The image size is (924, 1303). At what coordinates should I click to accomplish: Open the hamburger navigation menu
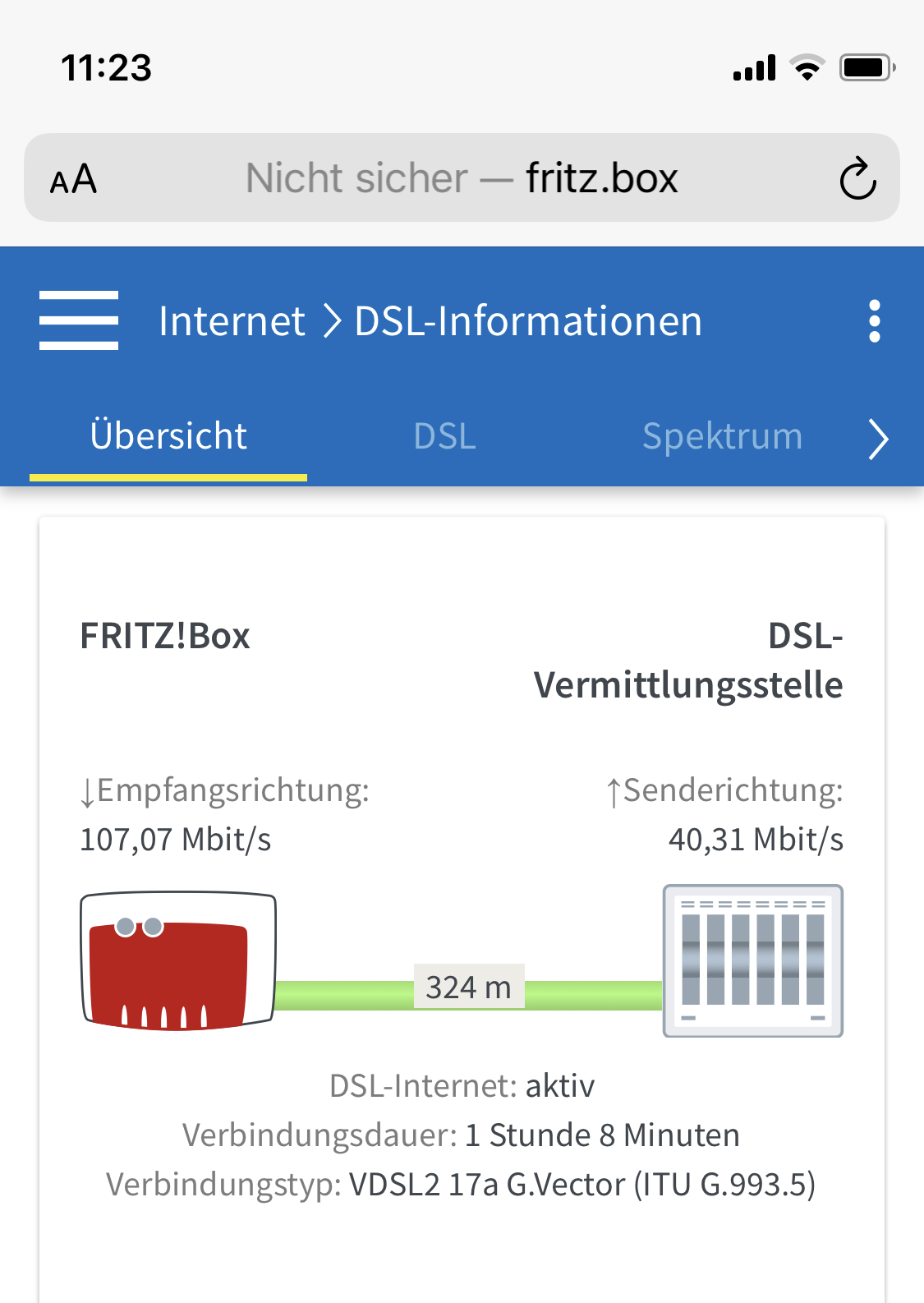[x=79, y=320]
